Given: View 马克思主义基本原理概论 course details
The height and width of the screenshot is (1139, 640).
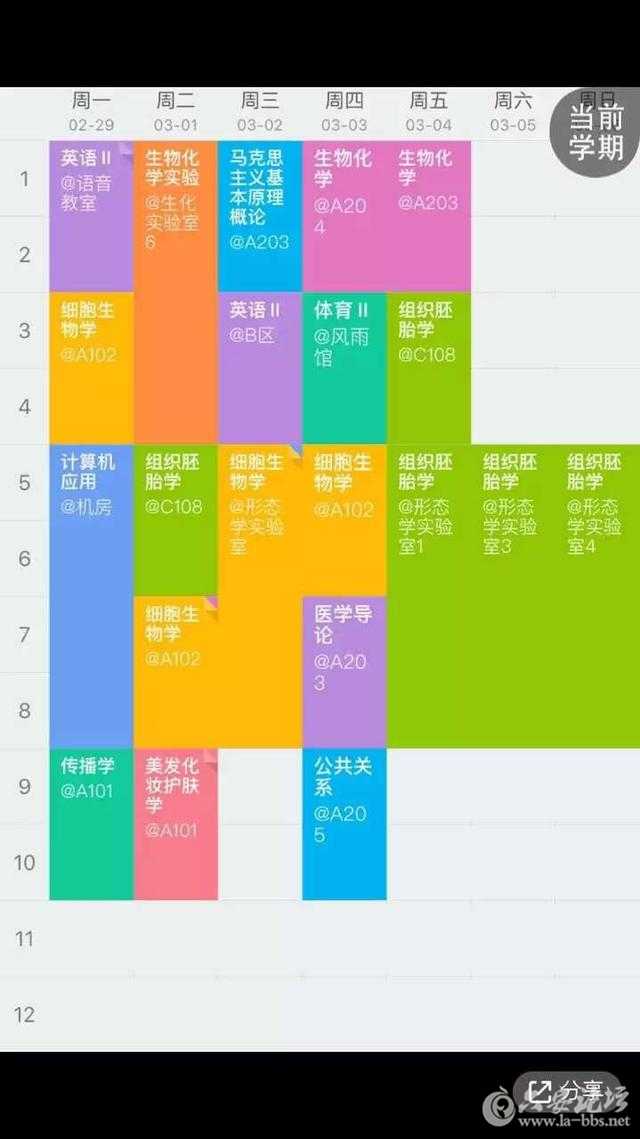Looking at the screenshot, I should pyautogui.click(x=260, y=215).
